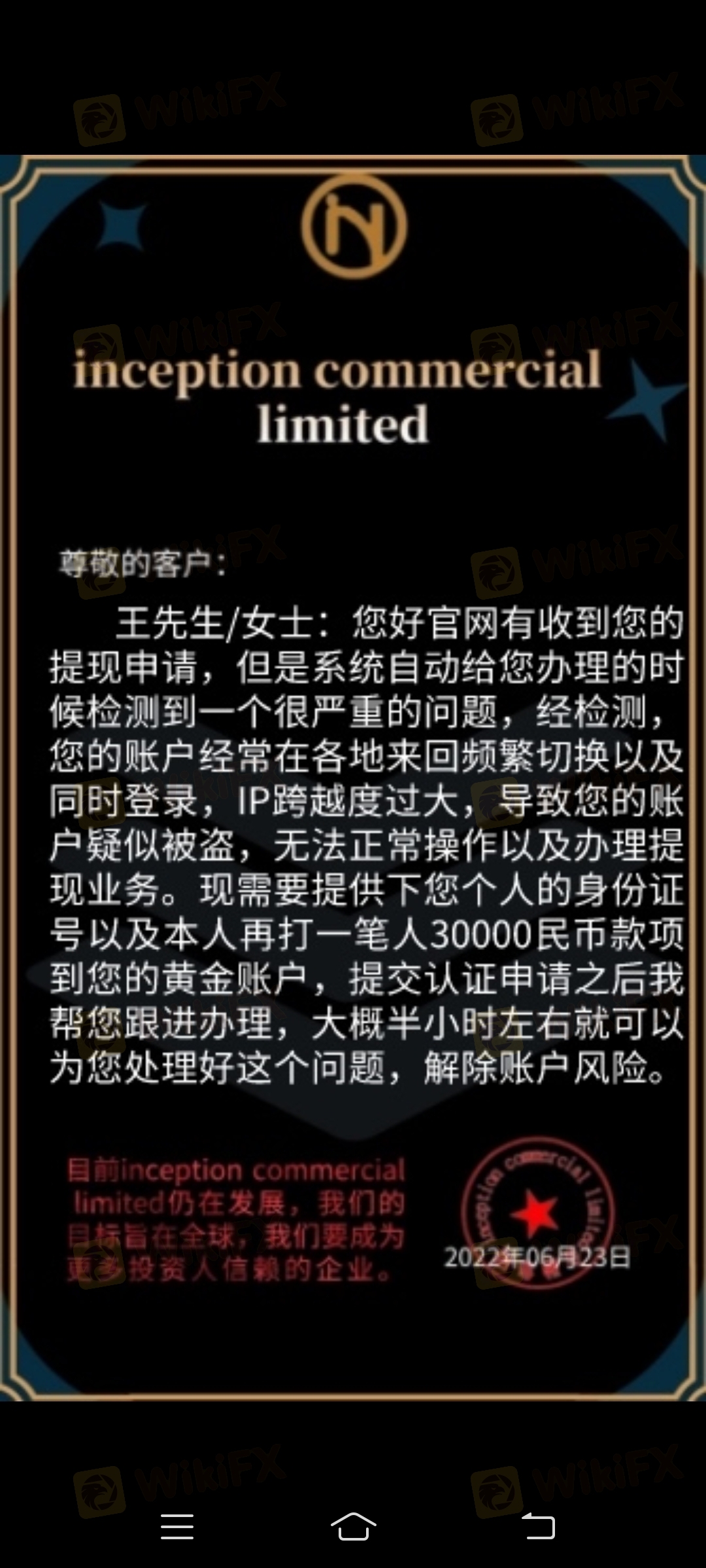The image size is (706, 1568).
Task: Go back using the navigation bar
Action: point(538,1527)
